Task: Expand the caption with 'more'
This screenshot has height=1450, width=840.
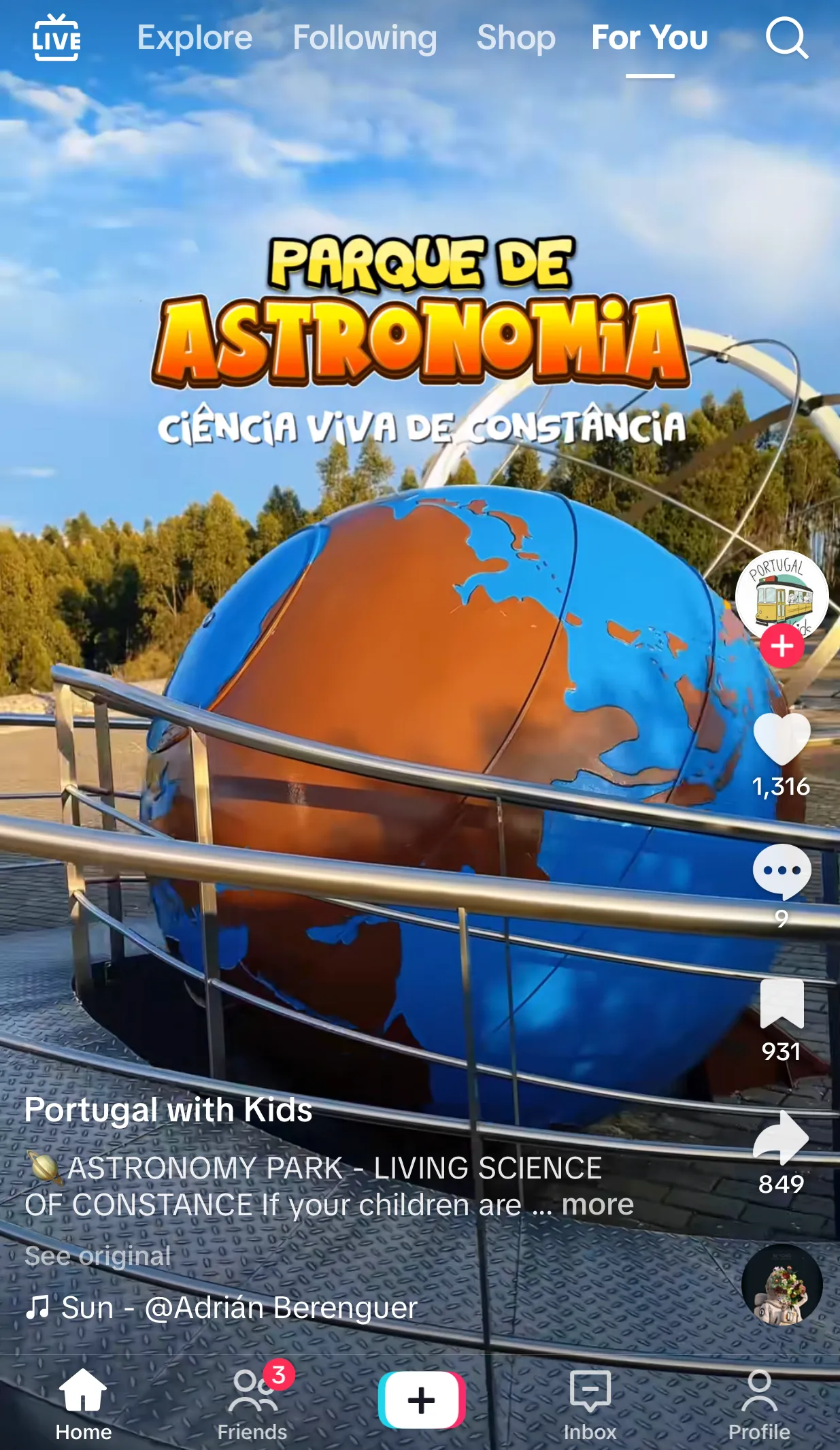Action: coord(597,1205)
